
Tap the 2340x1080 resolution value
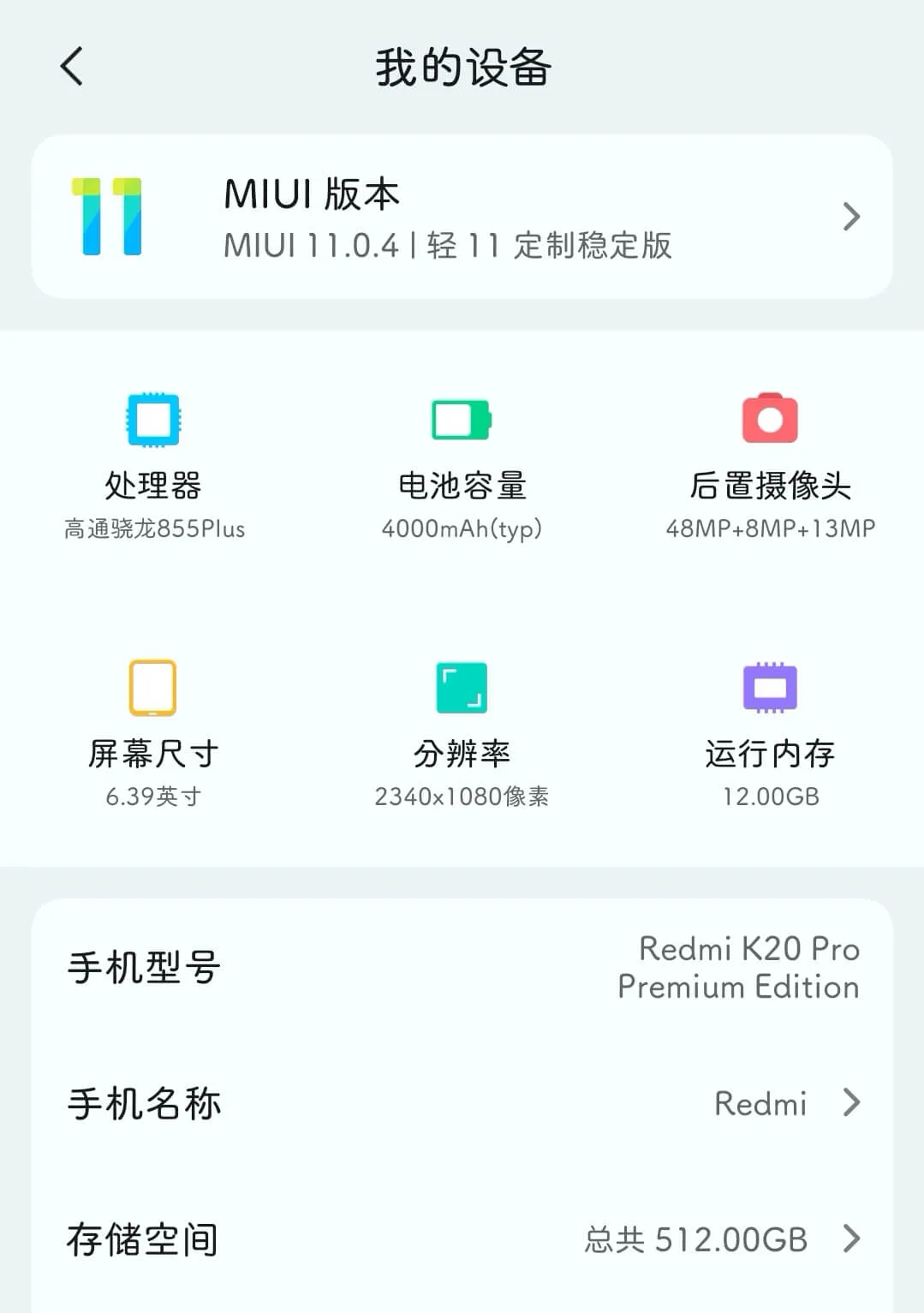(462, 796)
